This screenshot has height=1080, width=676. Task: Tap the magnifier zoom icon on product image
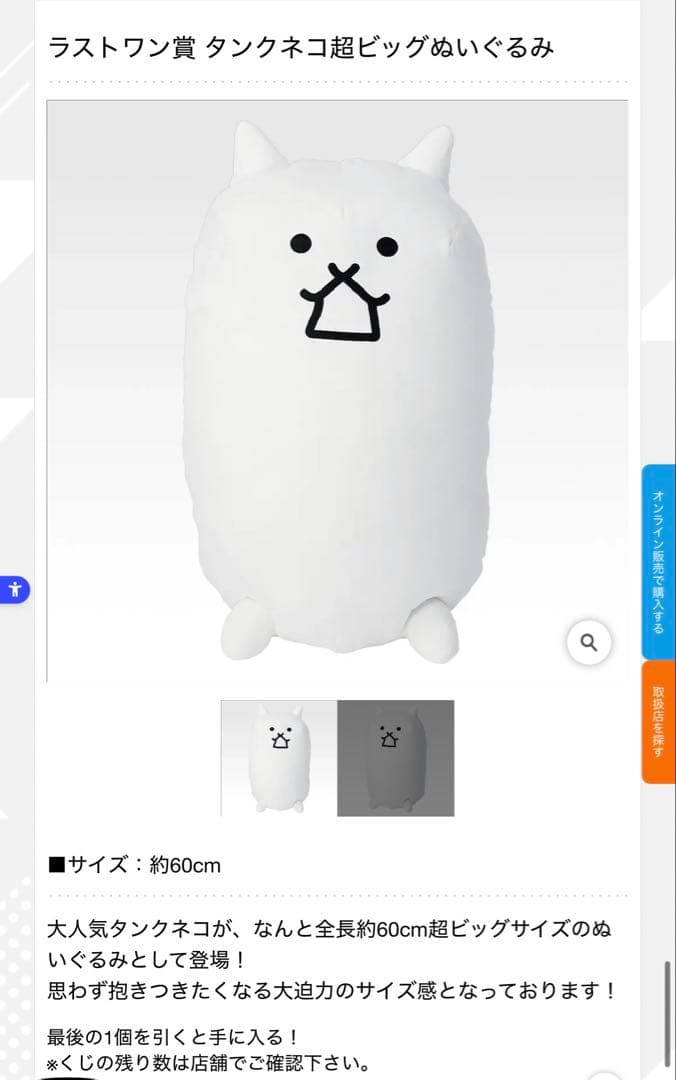(x=588, y=642)
